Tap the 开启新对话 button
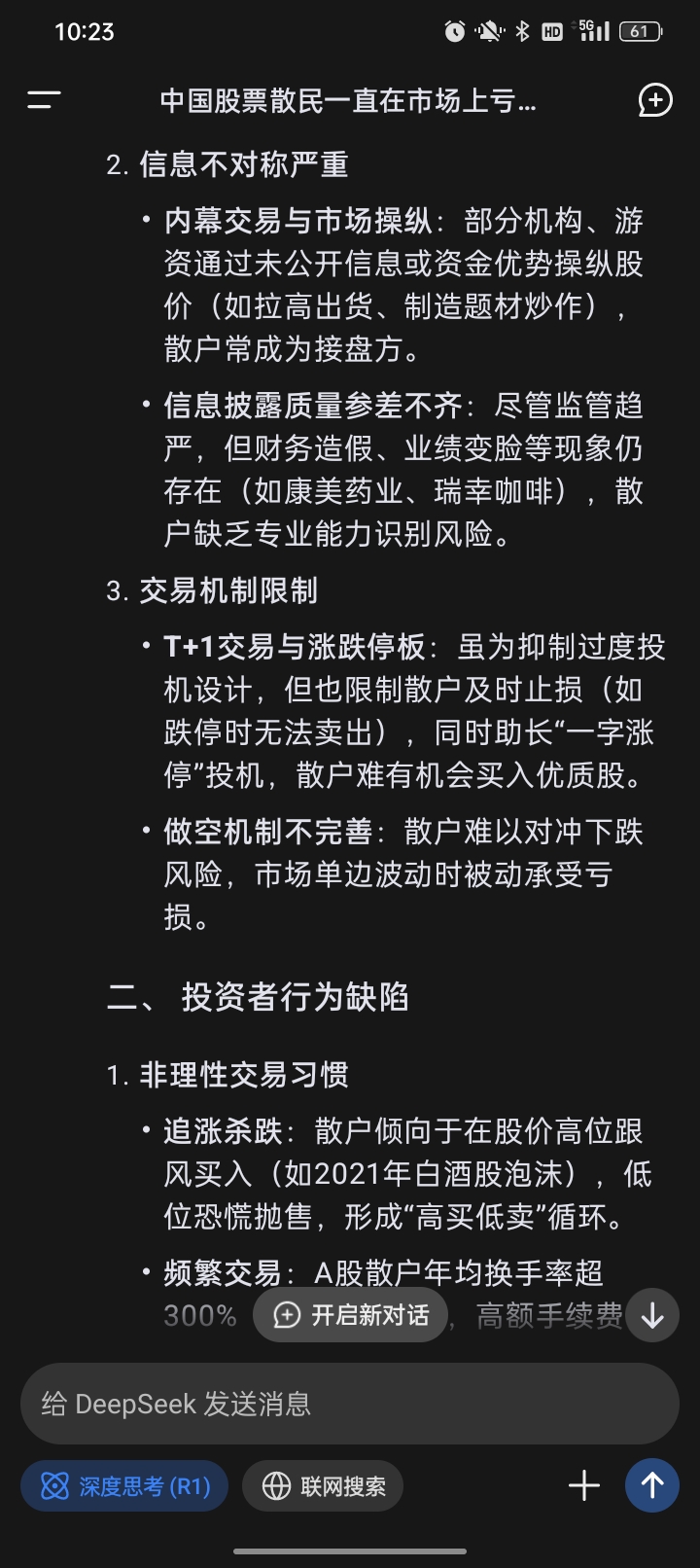 [x=350, y=1315]
